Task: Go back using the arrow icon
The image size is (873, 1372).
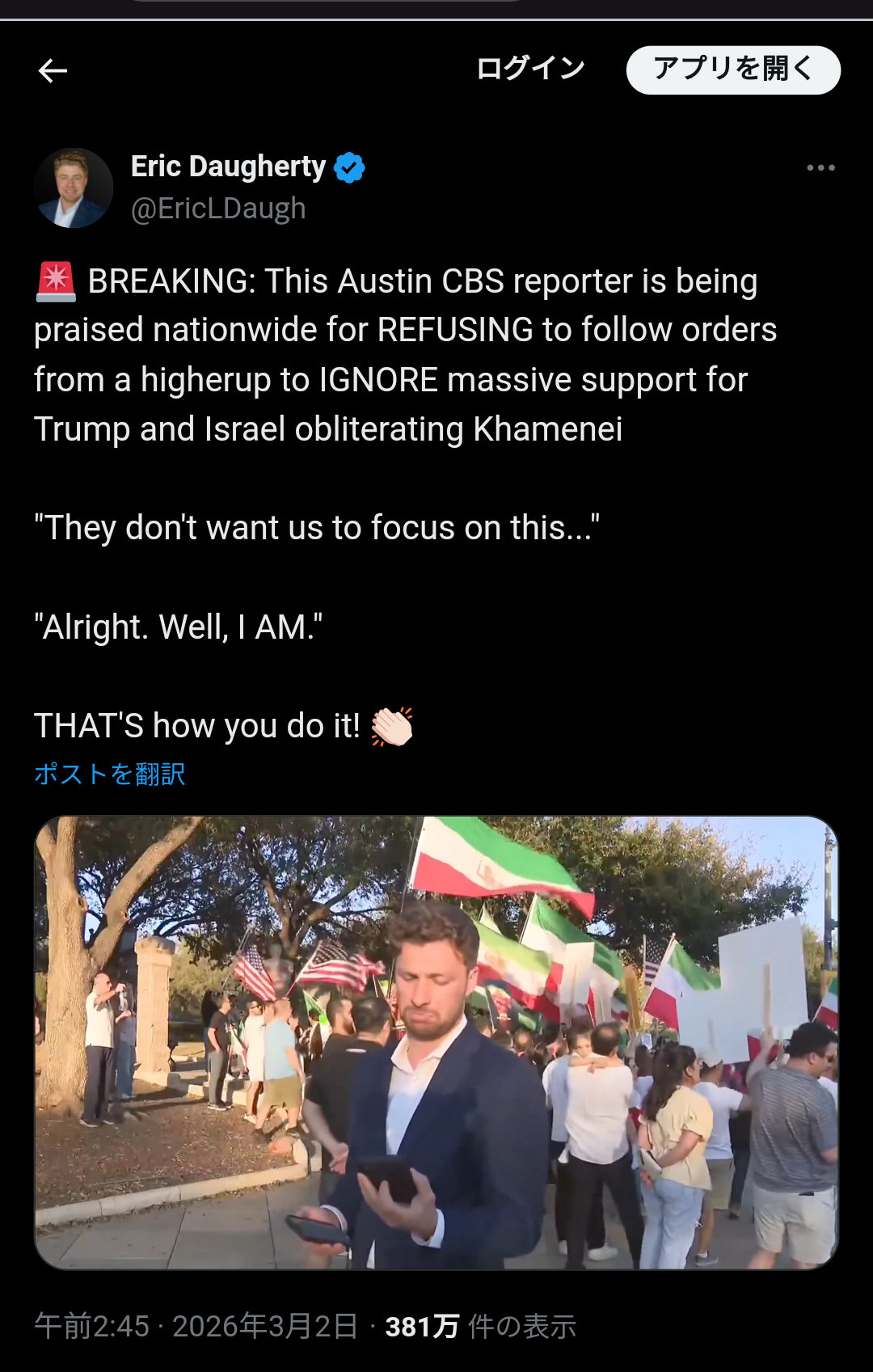Action: click(53, 71)
